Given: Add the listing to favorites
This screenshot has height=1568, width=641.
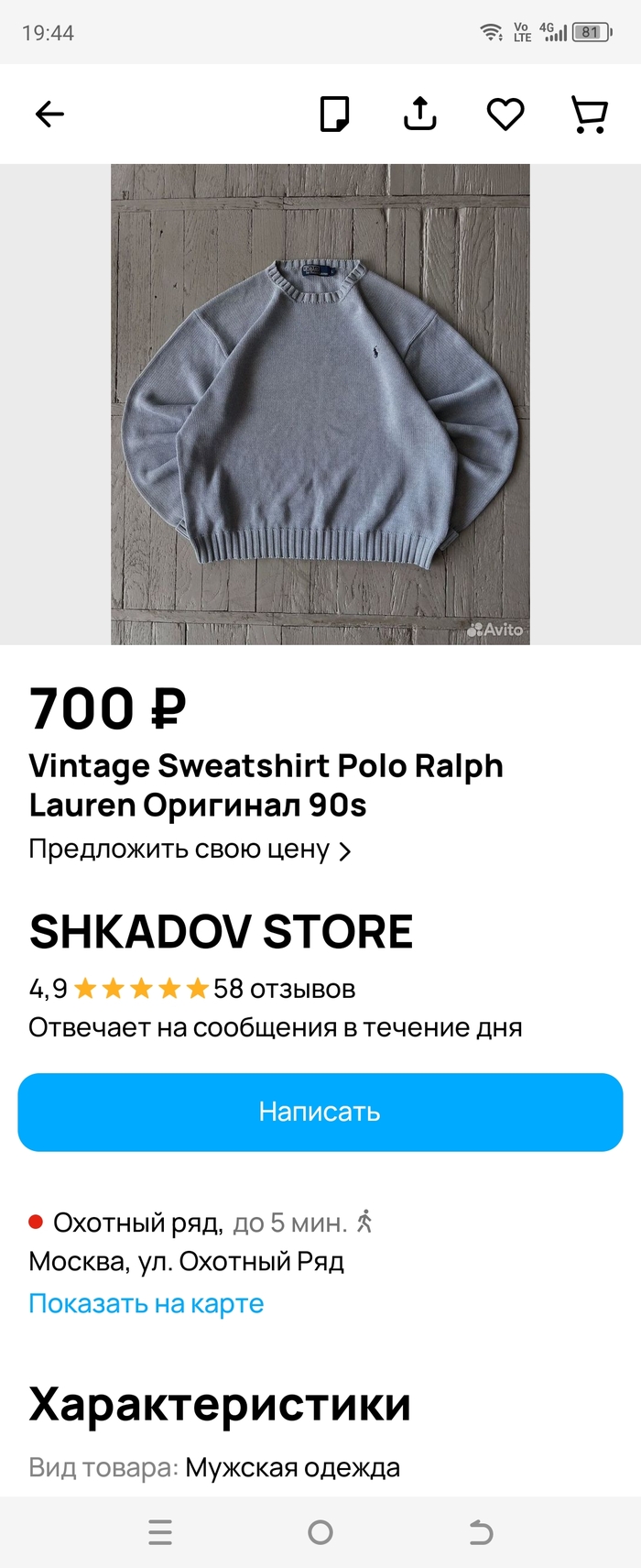Looking at the screenshot, I should pos(505,114).
